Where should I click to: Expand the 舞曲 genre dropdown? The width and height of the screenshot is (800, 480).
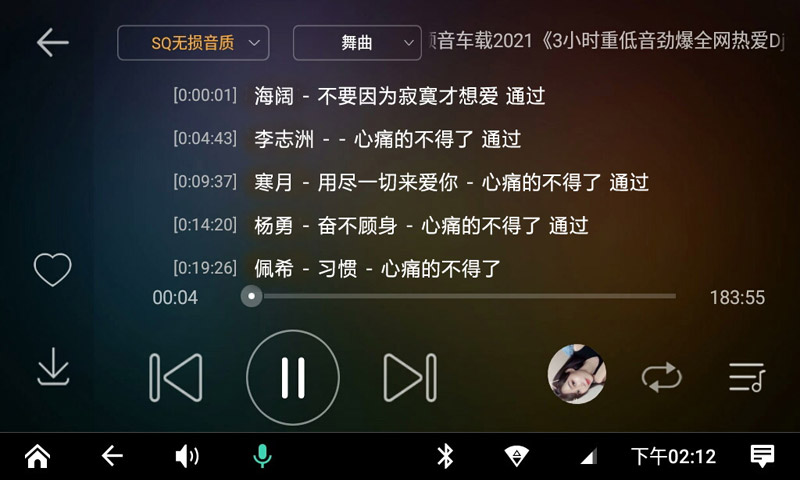point(356,43)
